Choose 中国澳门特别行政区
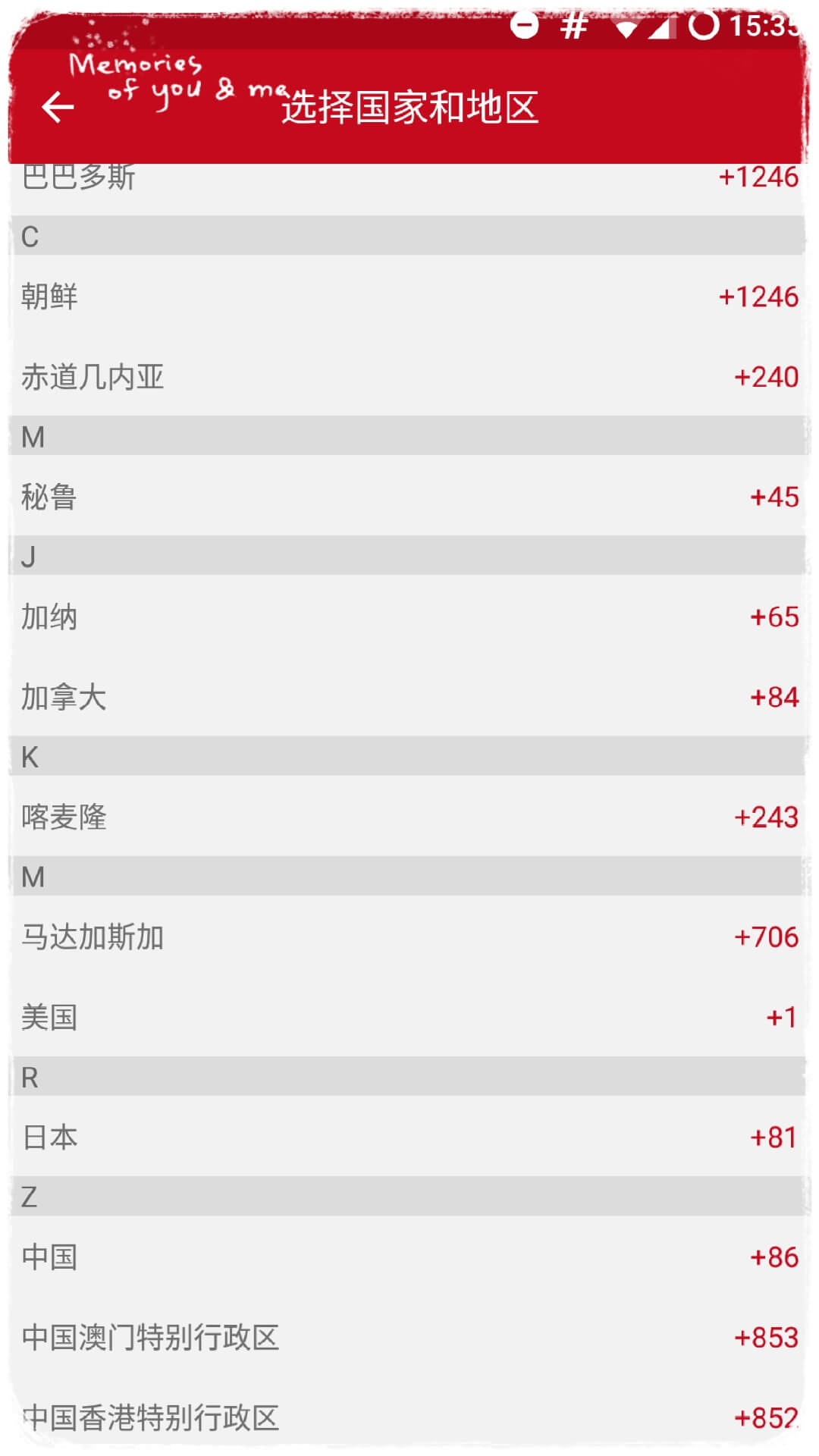The height and width of the screenshot is (1456, 819). click(x=409, y=1336)
